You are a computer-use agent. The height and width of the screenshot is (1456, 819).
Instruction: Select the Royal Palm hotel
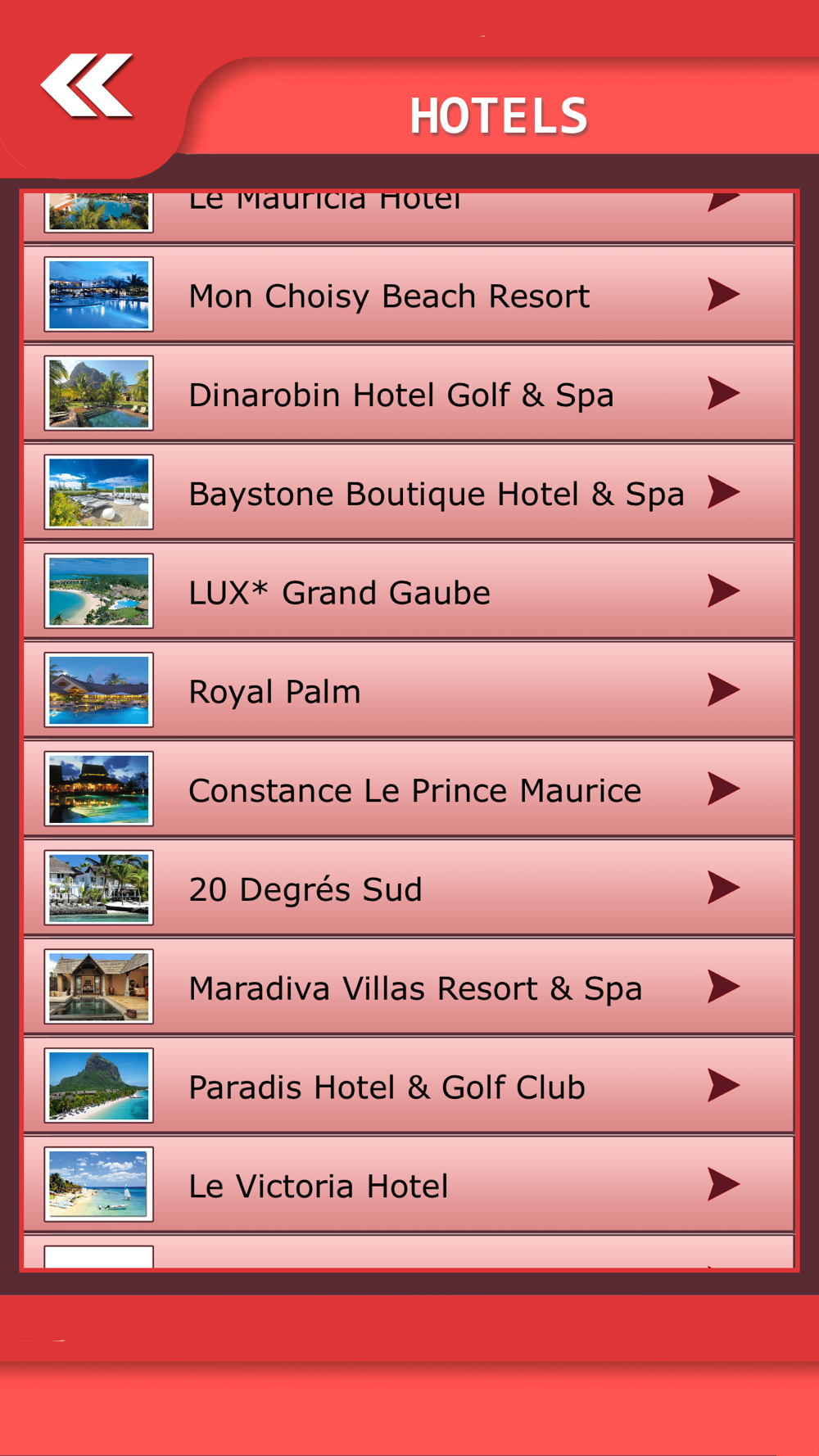pyautogui.click(x=408, y=691)
